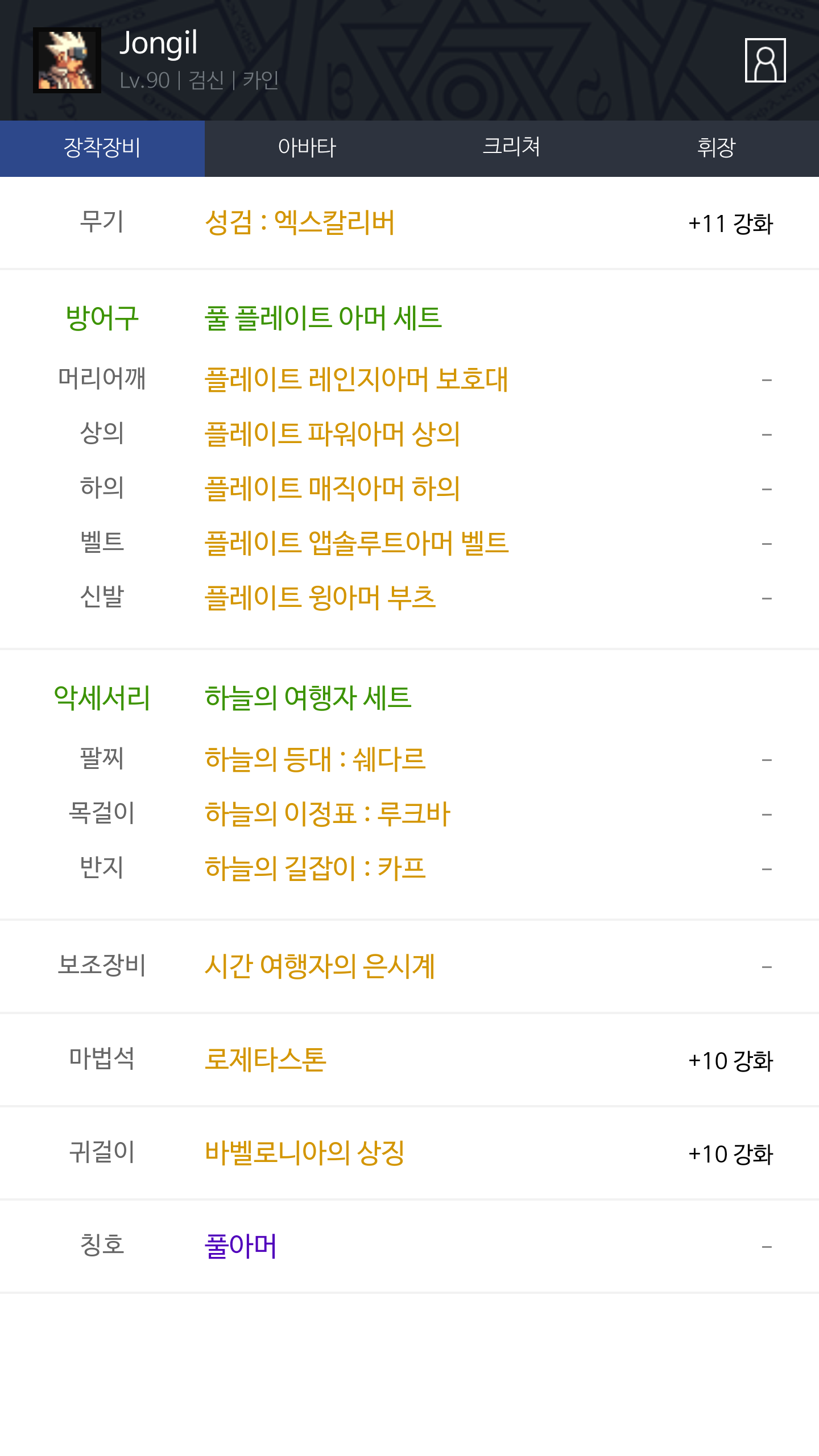Switch to the 아바타 tab
This screenshot has height=1456, width=819.
tap(307, 148)
